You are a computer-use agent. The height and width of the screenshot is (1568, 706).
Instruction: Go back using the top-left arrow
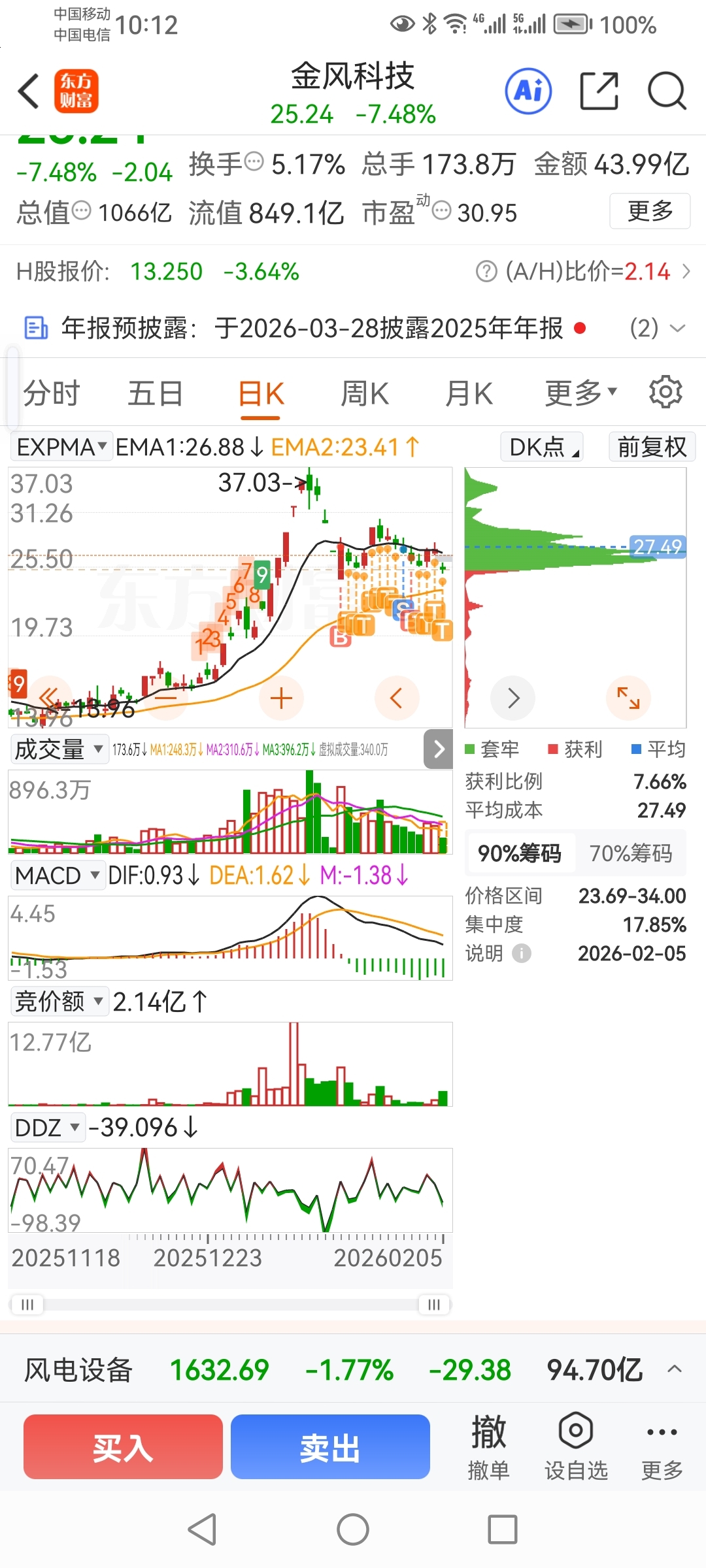click(29, 91)
